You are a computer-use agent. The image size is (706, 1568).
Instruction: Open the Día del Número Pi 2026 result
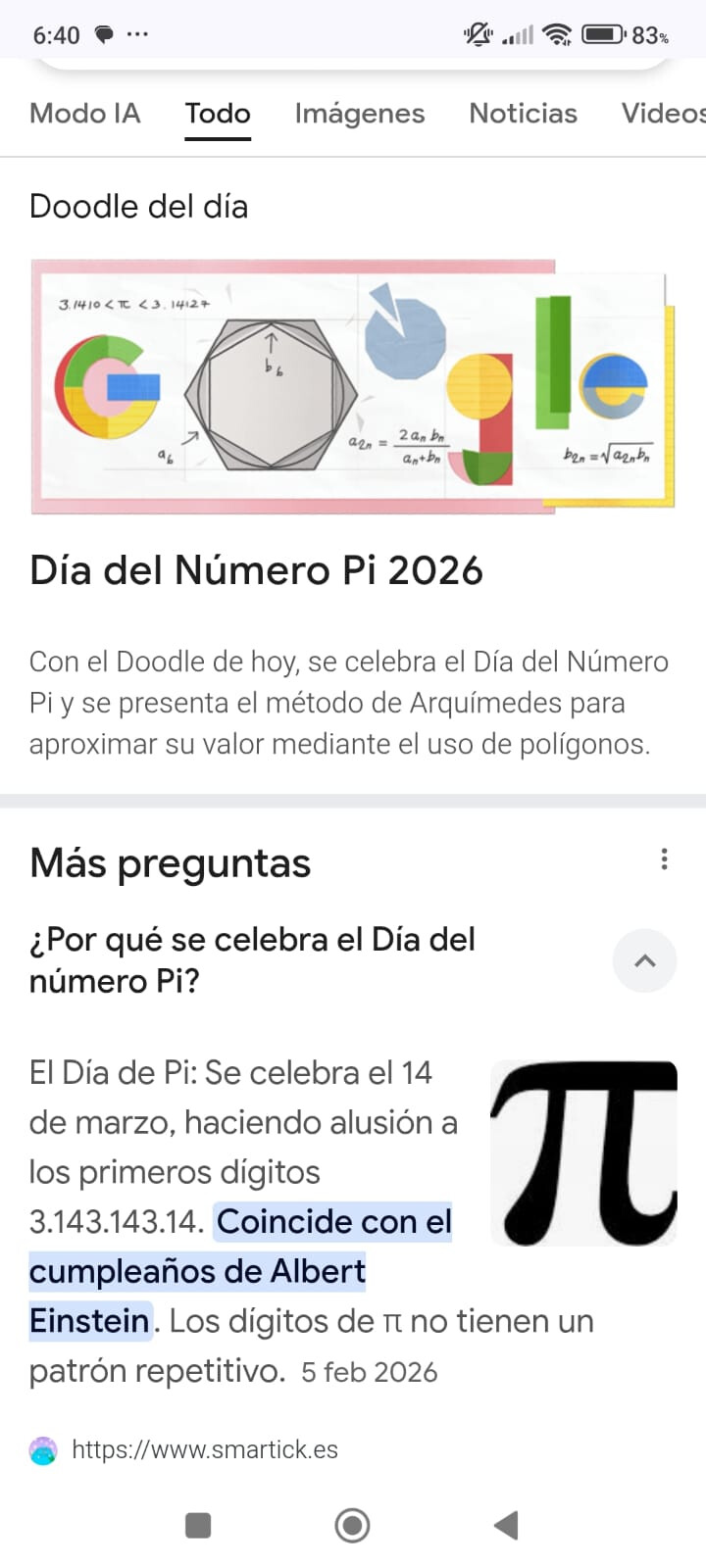256,570
